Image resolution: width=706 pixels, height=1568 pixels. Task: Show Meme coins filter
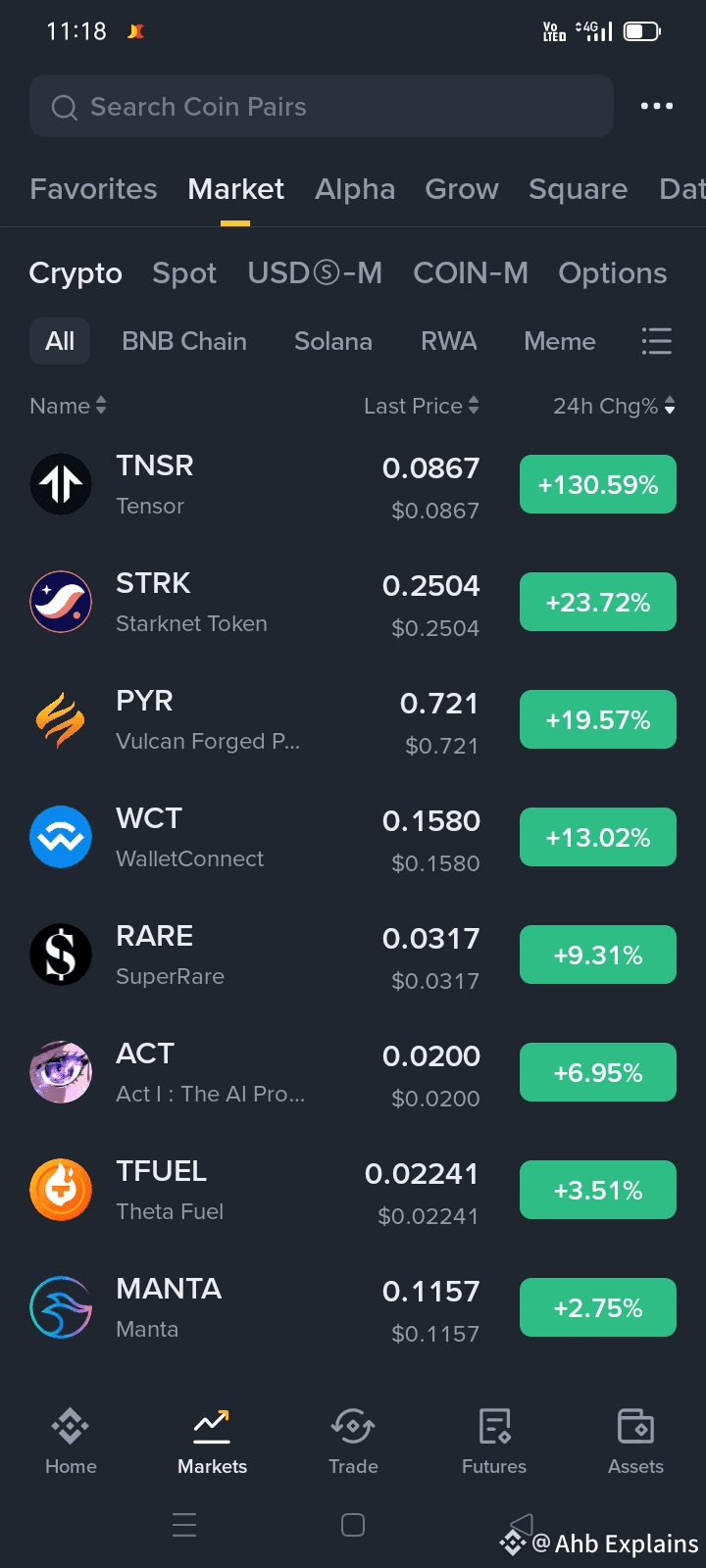click(560, 341)
